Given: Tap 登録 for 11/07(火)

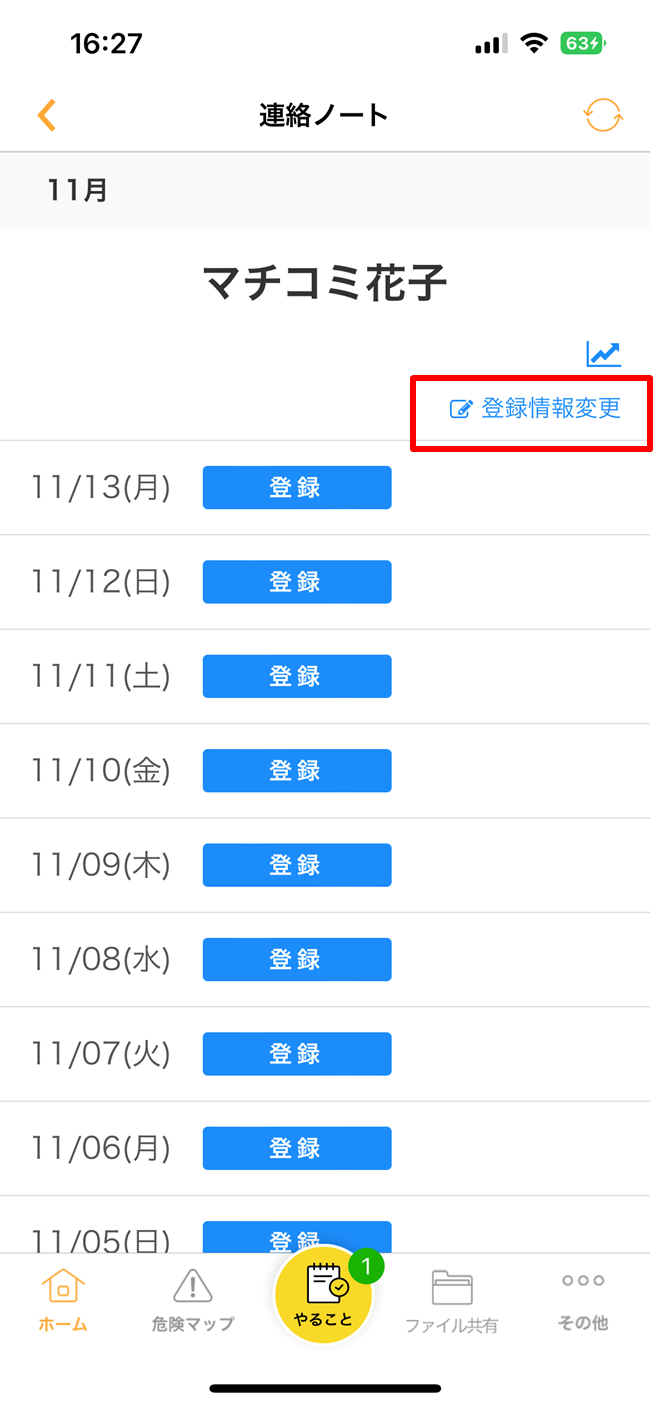Looking at the screenshot, I should (297, 1054).
